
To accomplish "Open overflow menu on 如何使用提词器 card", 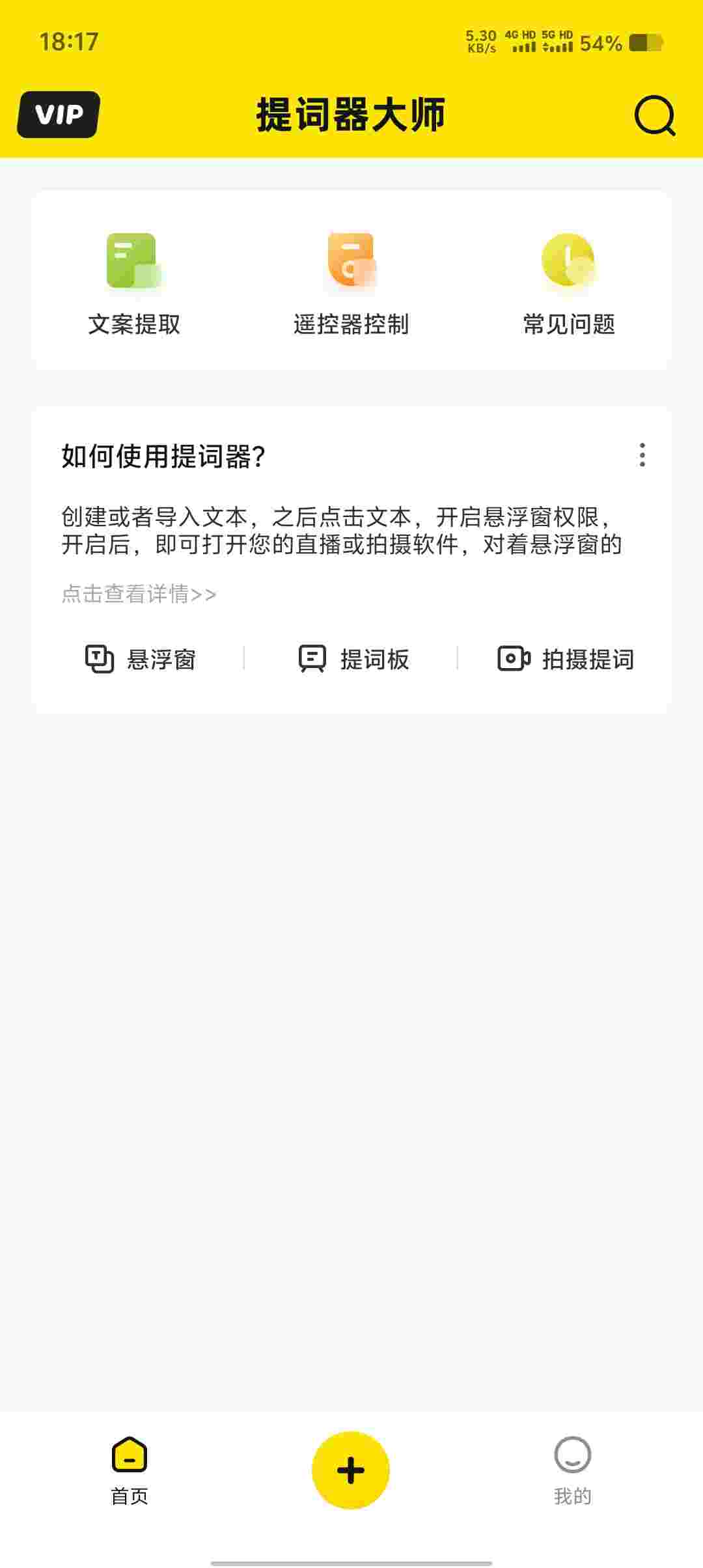I will click(642, 455).
